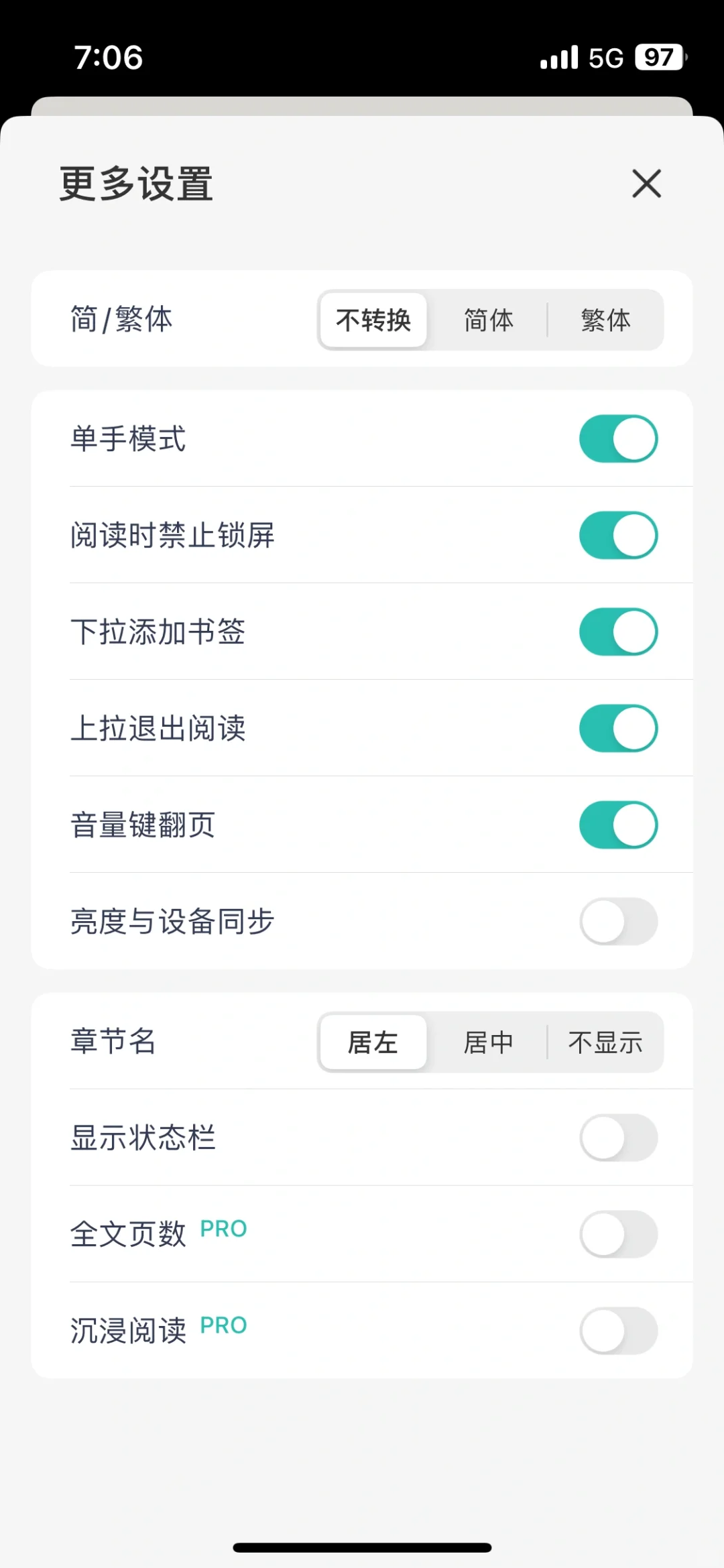Viewport: 724px width, 1568px height.
Task: Set 章节名 alignment to 居中
Action: (489, 1042)
